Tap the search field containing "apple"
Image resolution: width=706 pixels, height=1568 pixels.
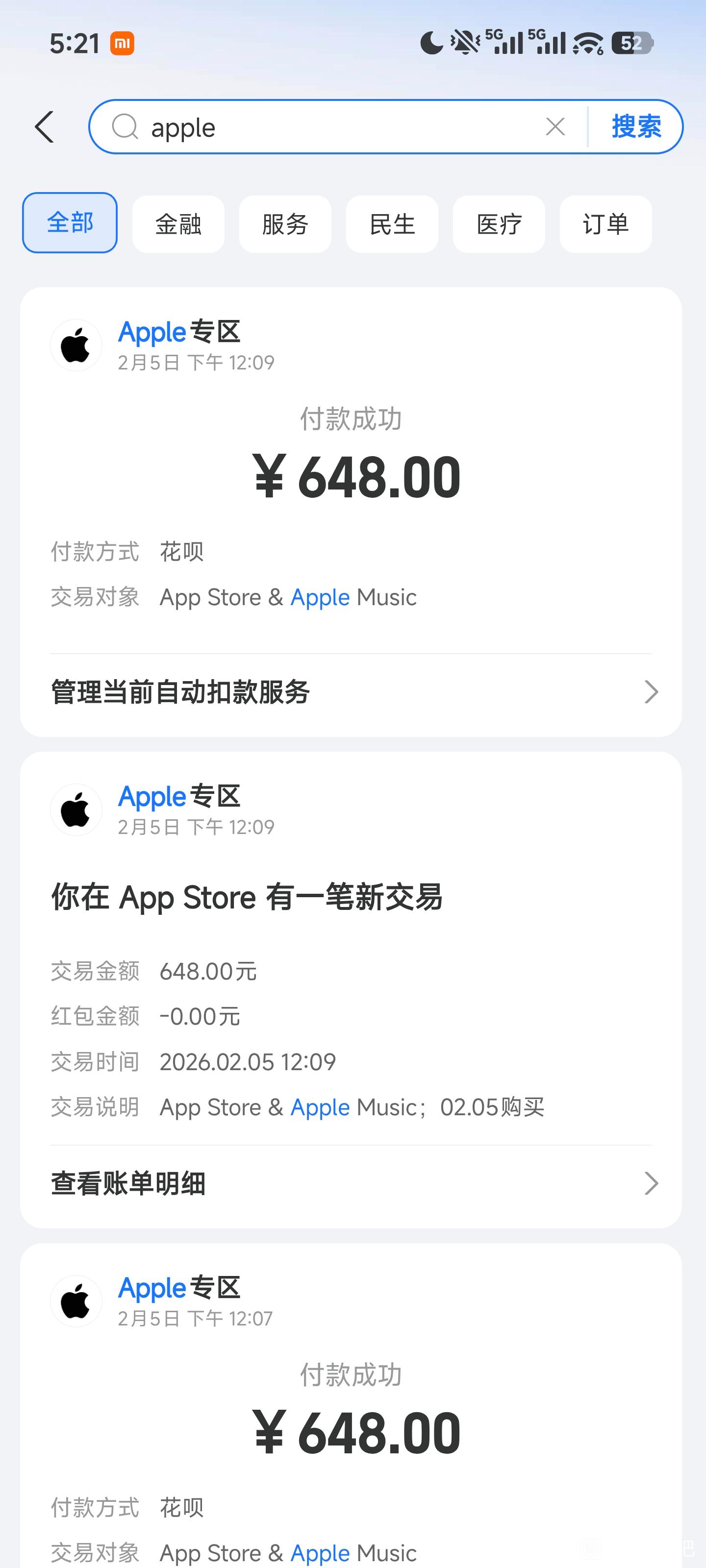tap(329, 127)
